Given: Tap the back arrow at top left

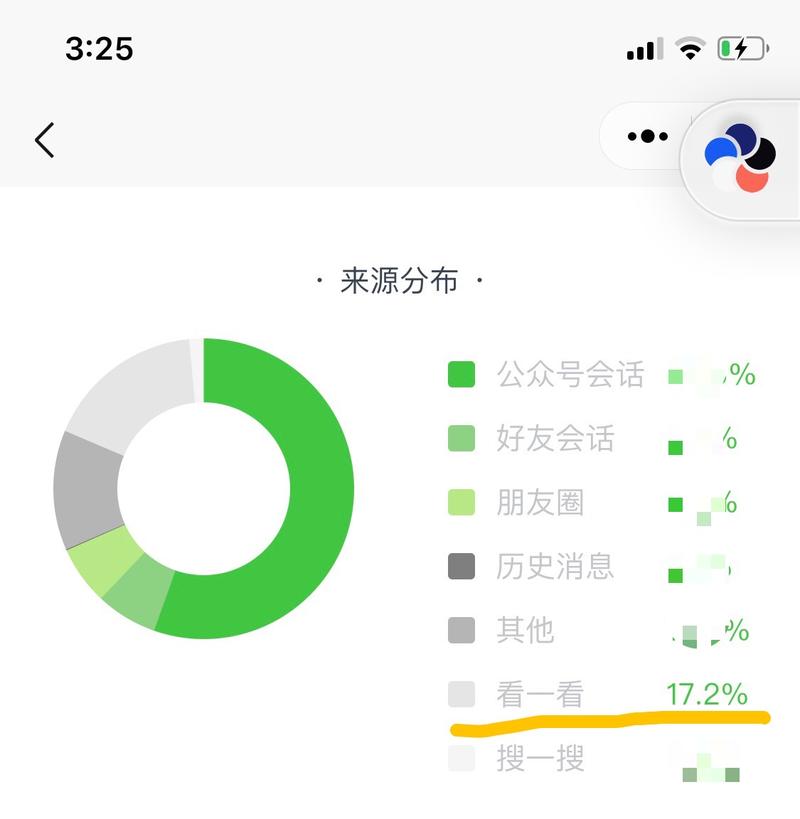Looking at the screenshot, I should [45, 139].
